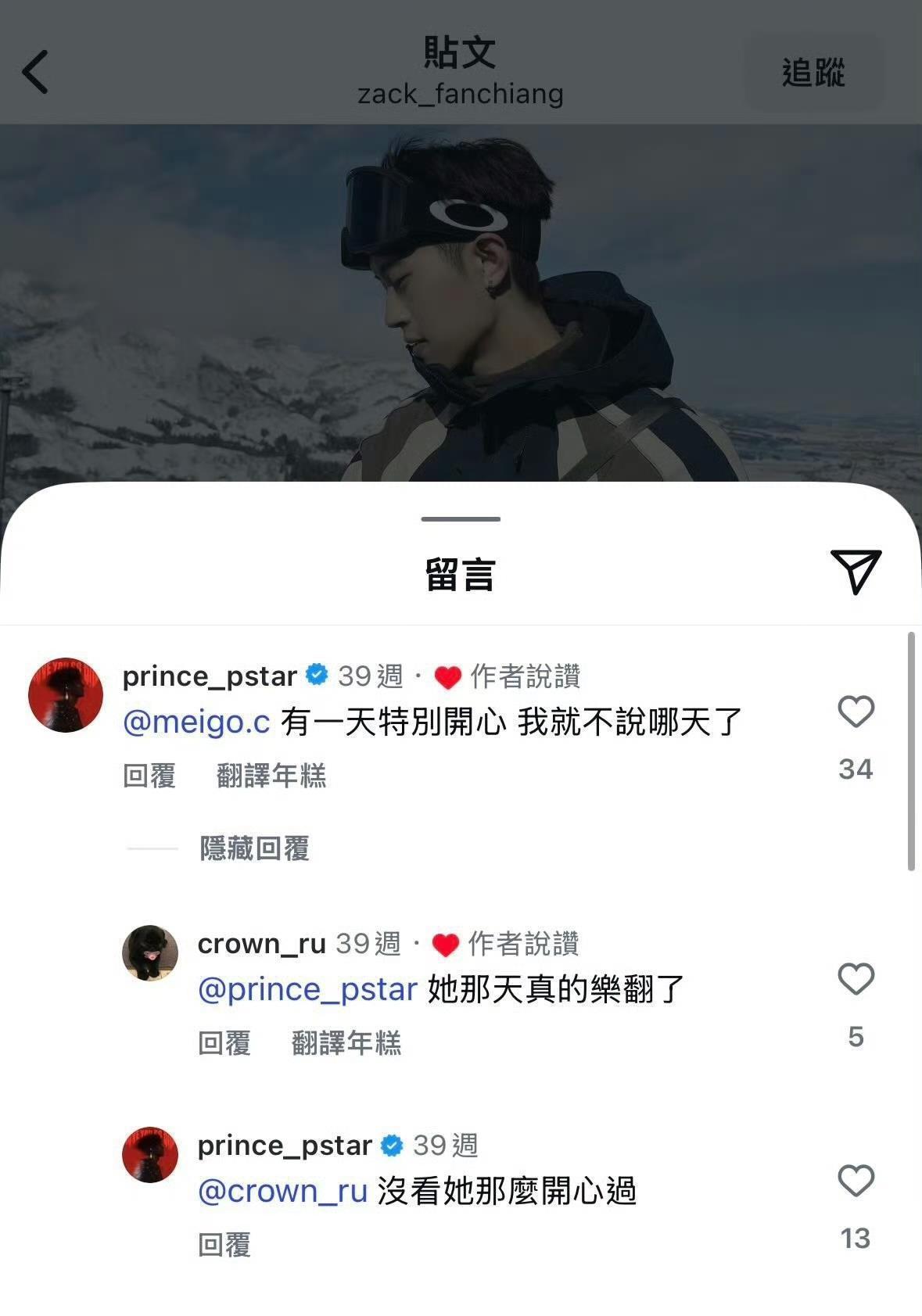922x1316 pixels.
Task: Open the @prince_pstar mention in crown_ru's reply
Action: click(307, 990)
